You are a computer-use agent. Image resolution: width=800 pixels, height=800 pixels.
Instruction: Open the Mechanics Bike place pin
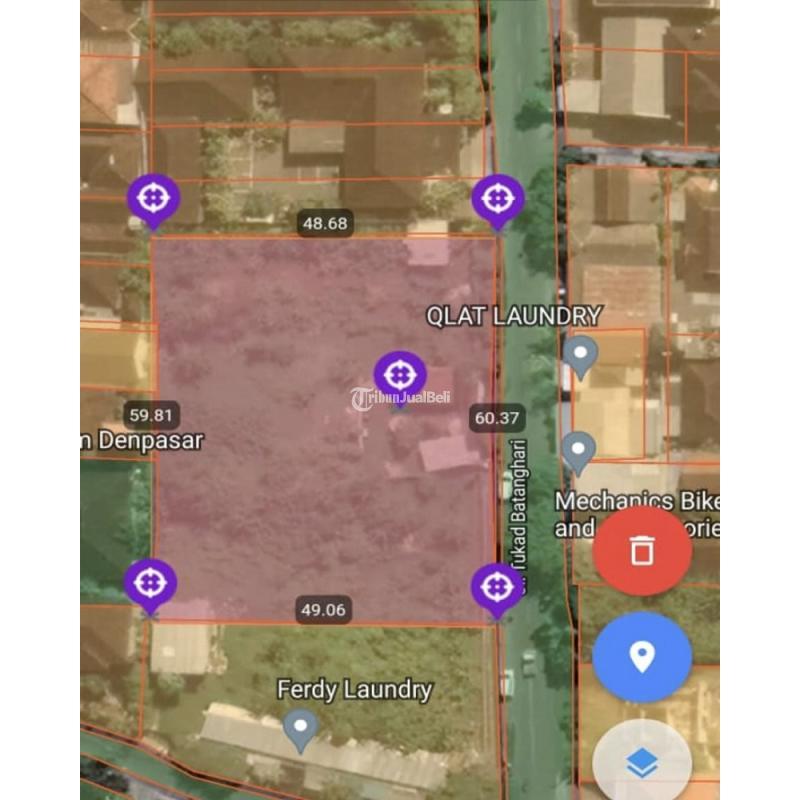point(578,452)
